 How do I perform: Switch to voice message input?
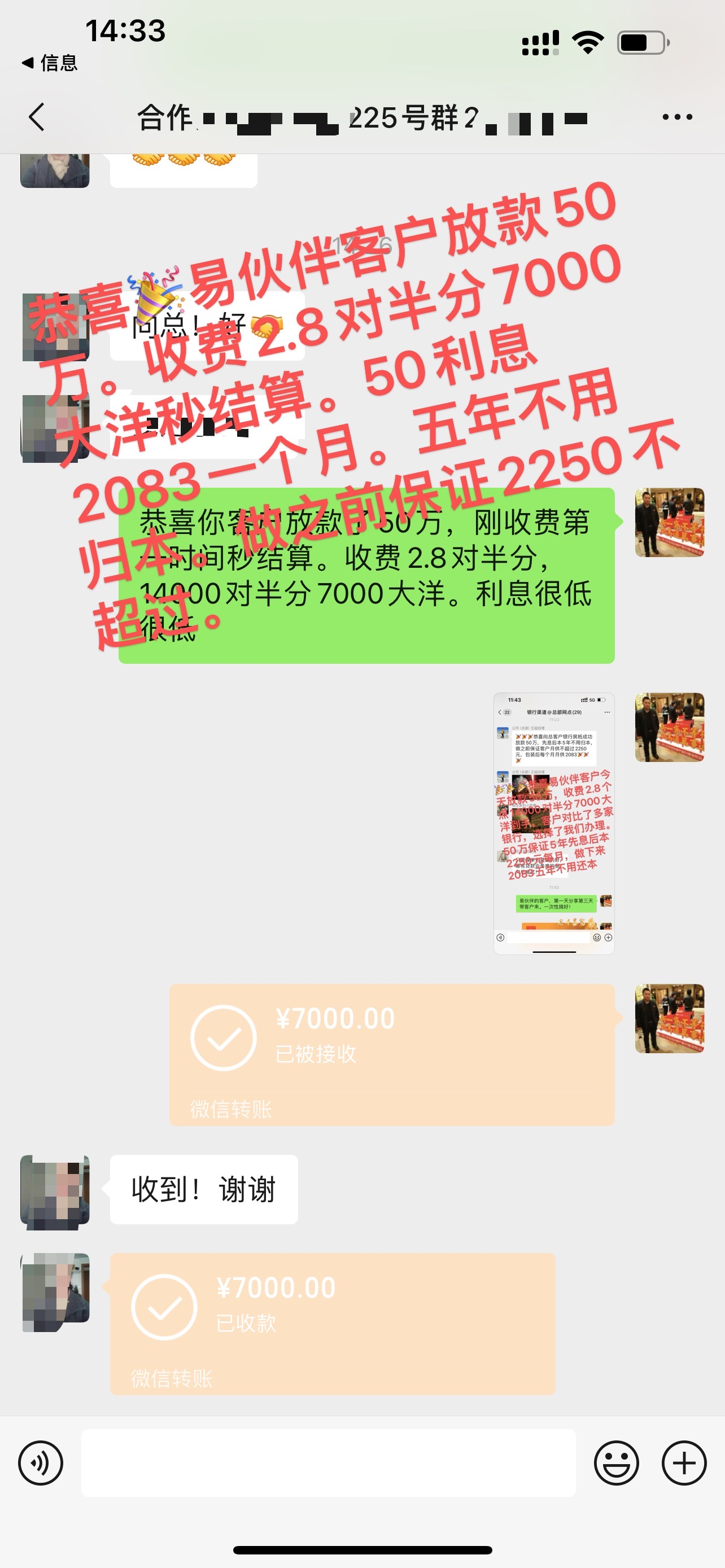pyautogui.click(x=40, y=1462)
